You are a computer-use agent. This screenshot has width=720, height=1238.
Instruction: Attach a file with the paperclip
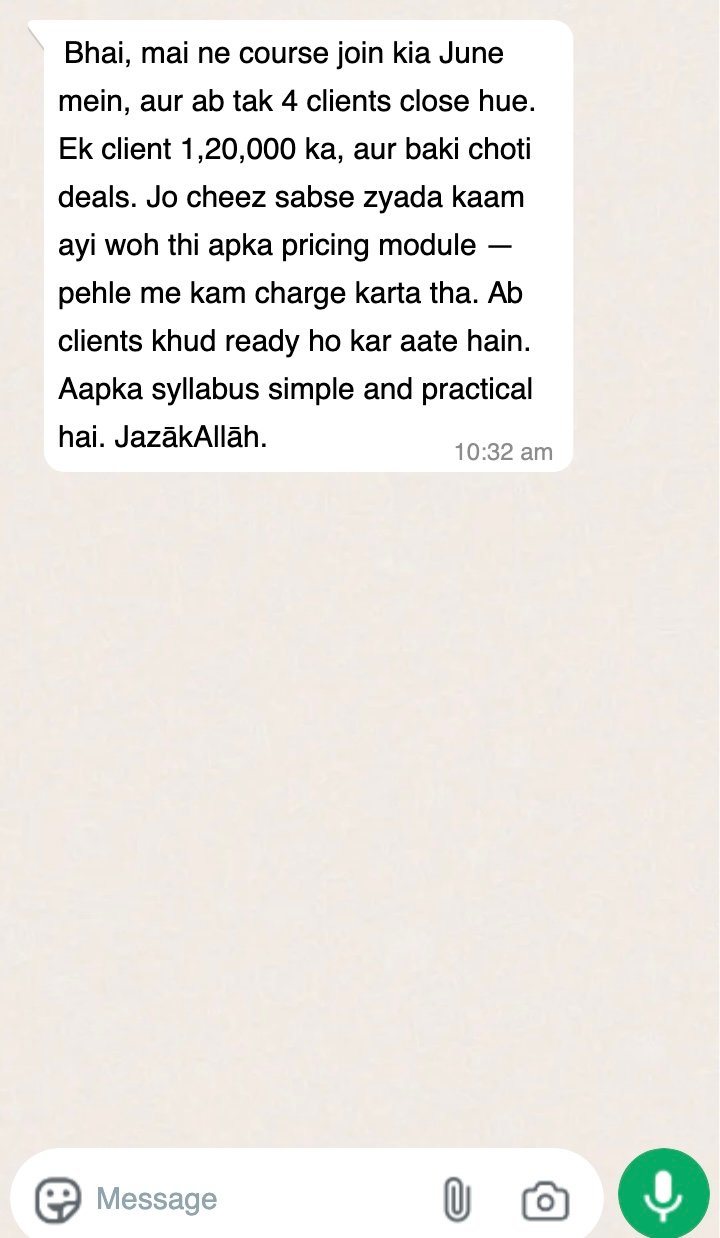tap(456, 1199)
